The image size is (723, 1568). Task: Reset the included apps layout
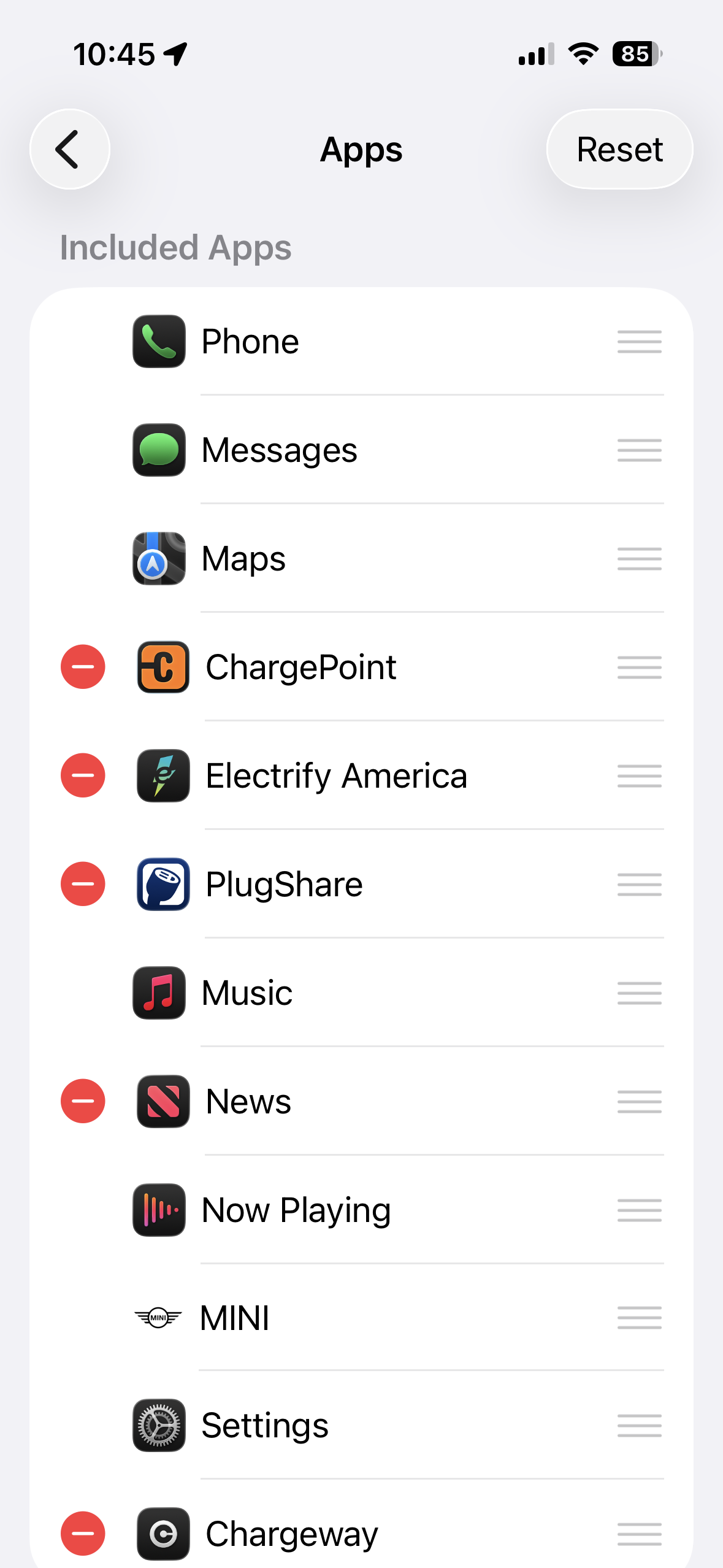point(619,149)
